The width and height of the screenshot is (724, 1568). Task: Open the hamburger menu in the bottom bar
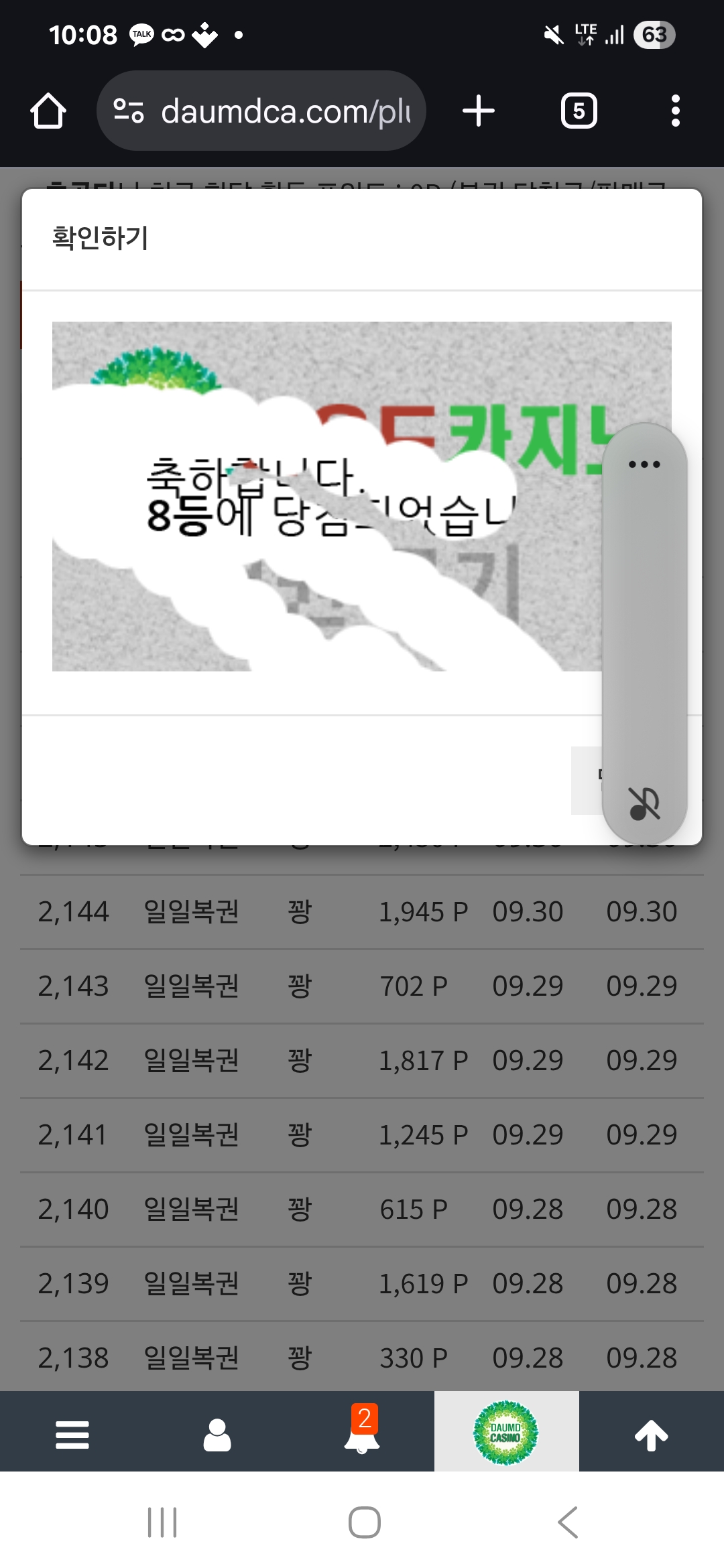(x=72, y=1435)
